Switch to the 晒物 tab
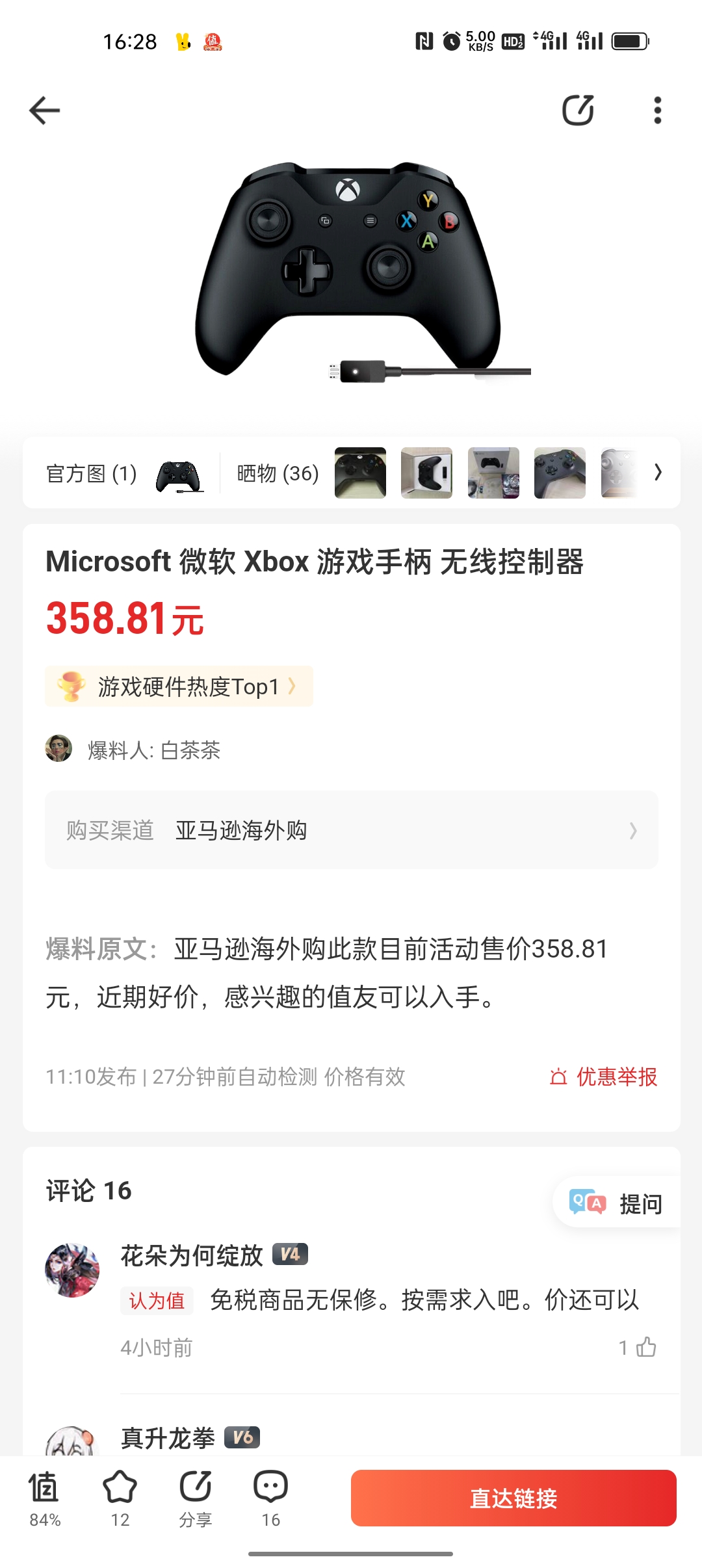 274,473
